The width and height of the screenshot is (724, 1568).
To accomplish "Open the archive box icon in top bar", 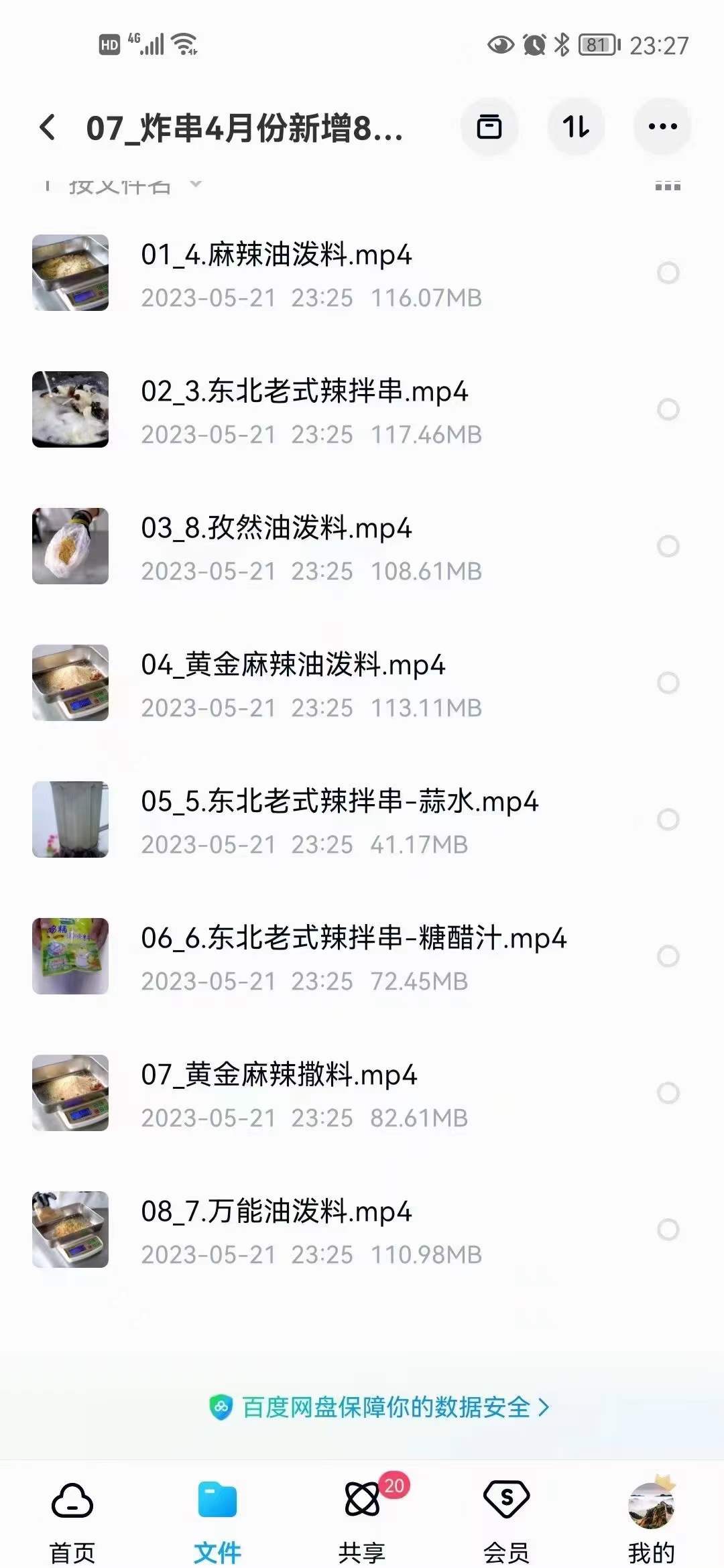I will click(490, 127).
